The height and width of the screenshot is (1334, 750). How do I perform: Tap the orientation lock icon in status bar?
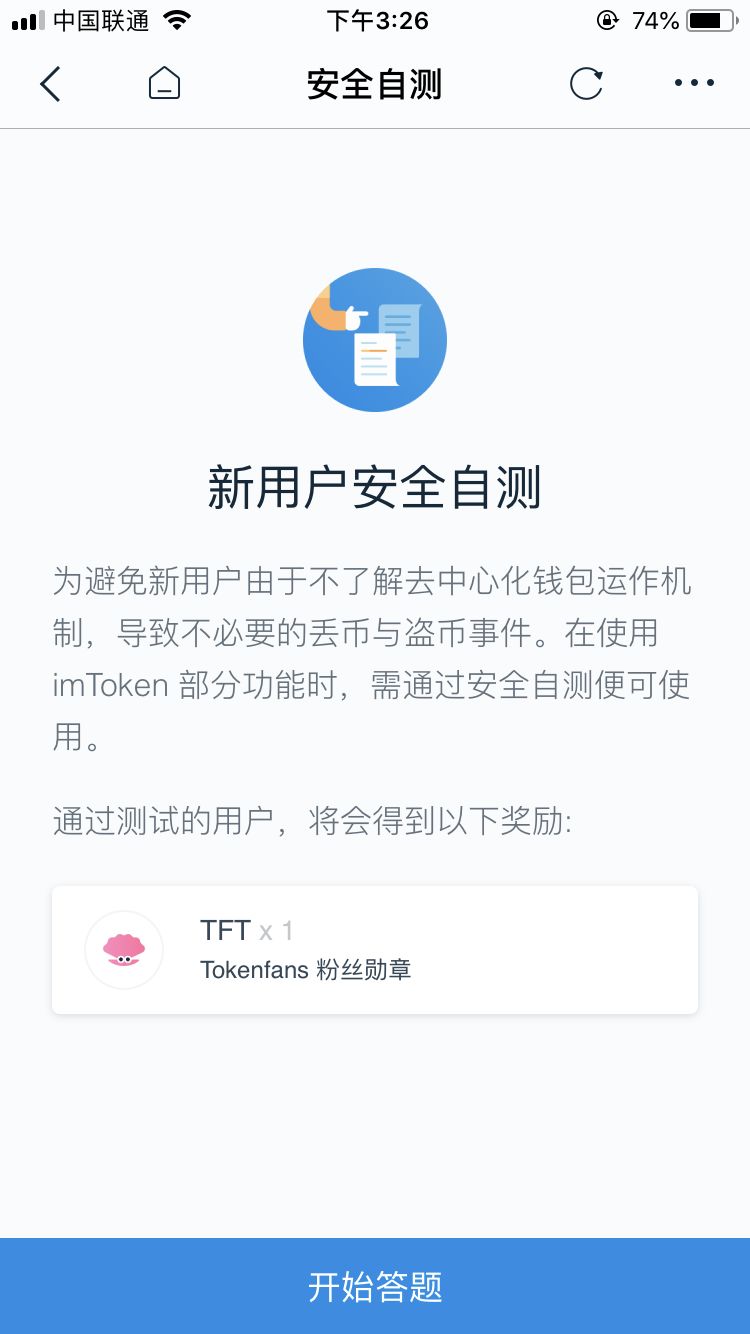[x=607, y=20]
